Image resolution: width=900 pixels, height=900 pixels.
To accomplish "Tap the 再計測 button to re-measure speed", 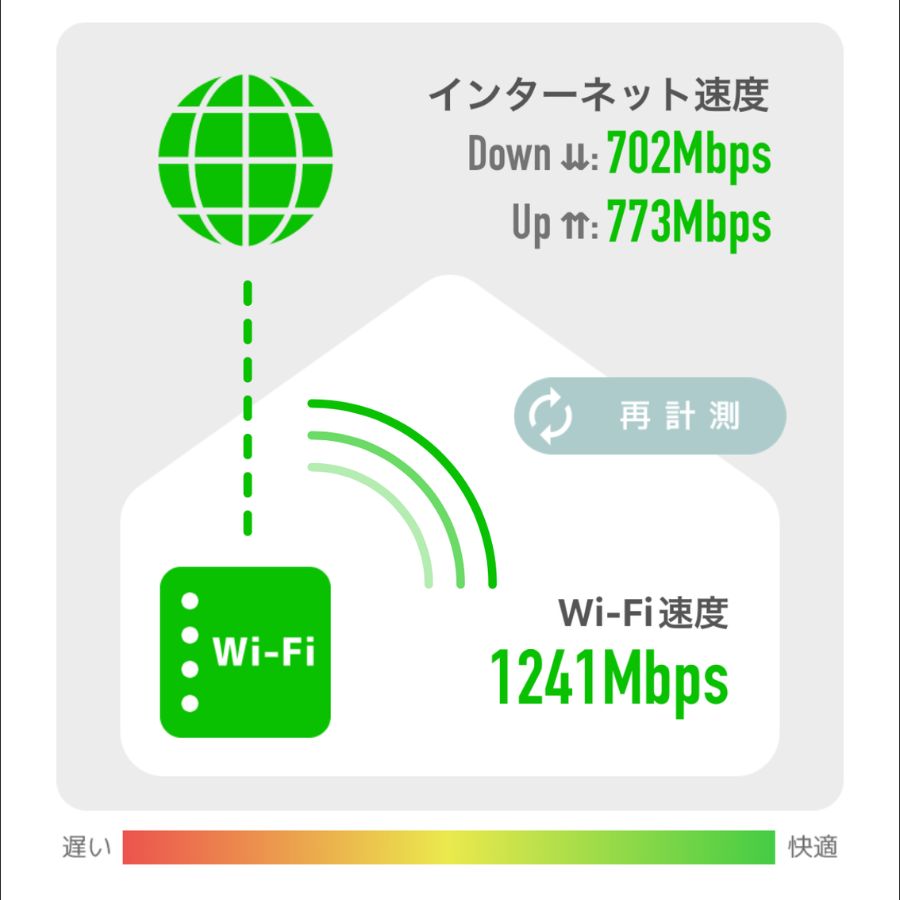I will (x=650, y=416).
